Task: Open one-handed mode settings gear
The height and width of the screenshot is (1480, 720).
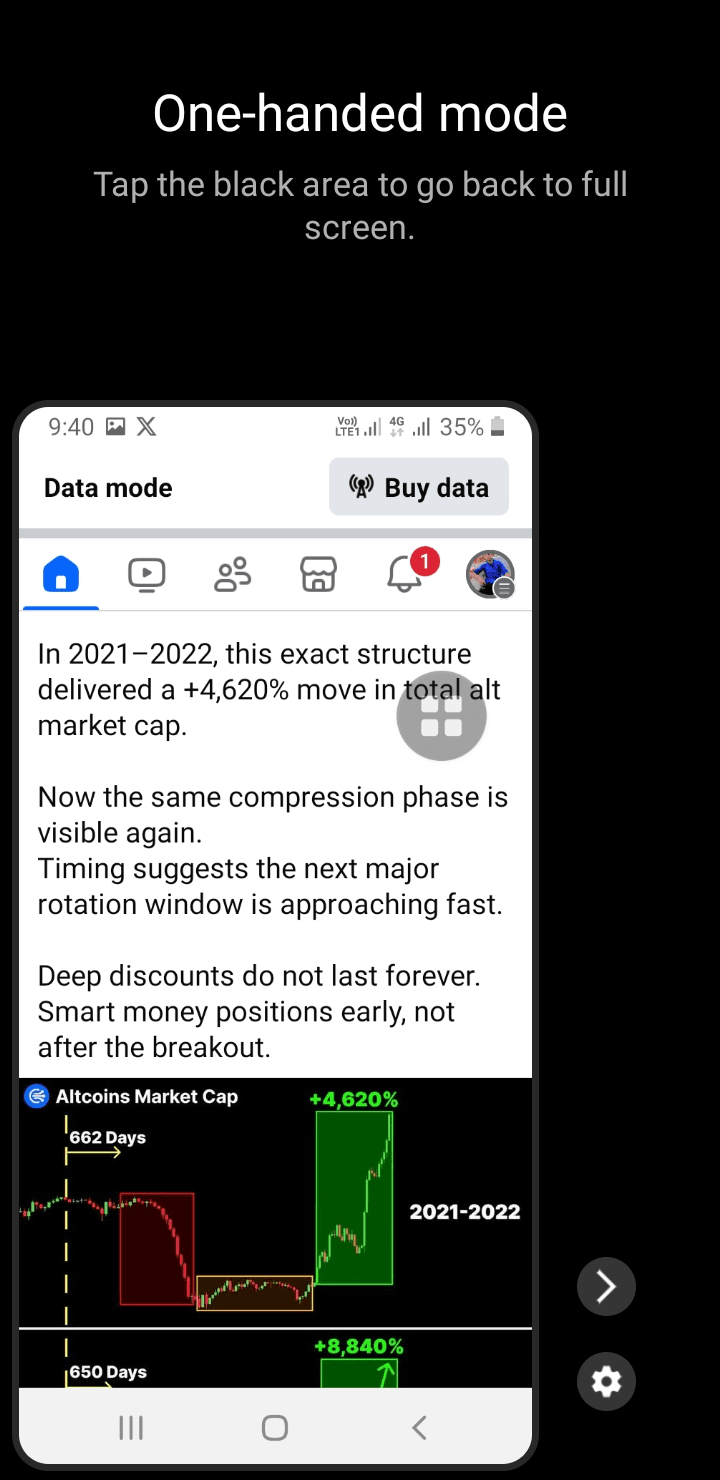Action: click(x=606, y=1382)
